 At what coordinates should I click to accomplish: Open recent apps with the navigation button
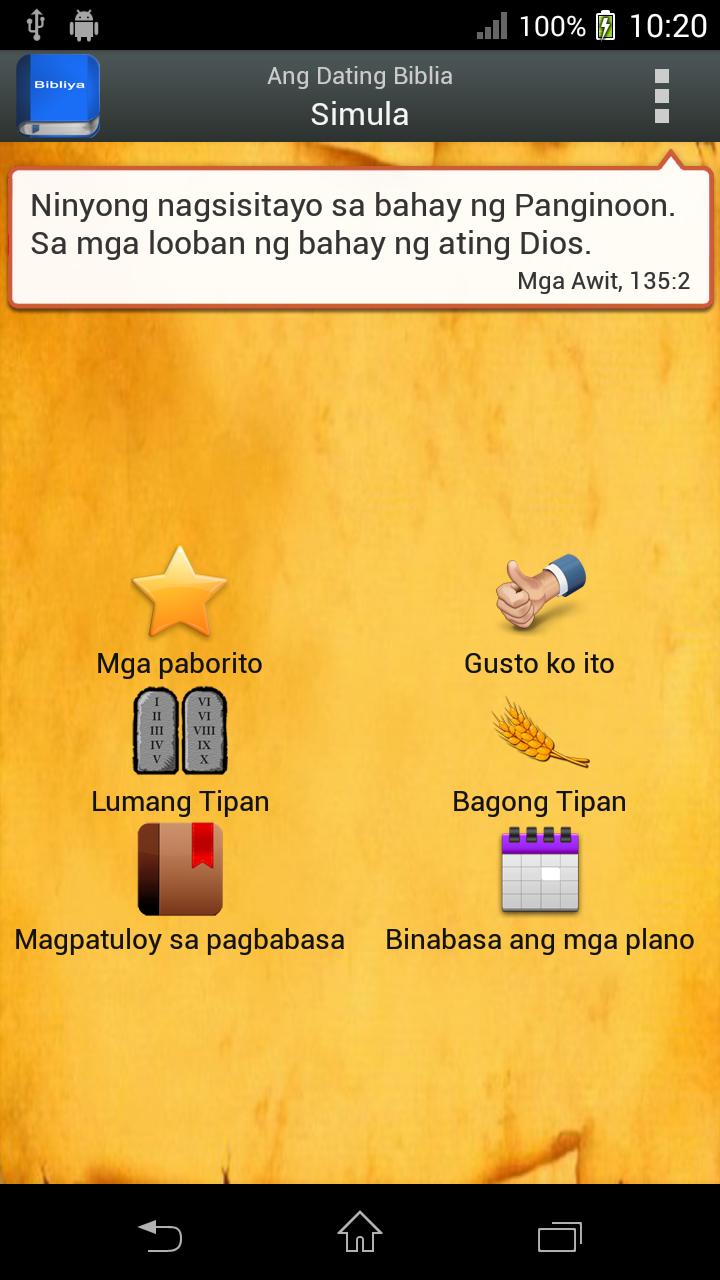coord(559,1236)
